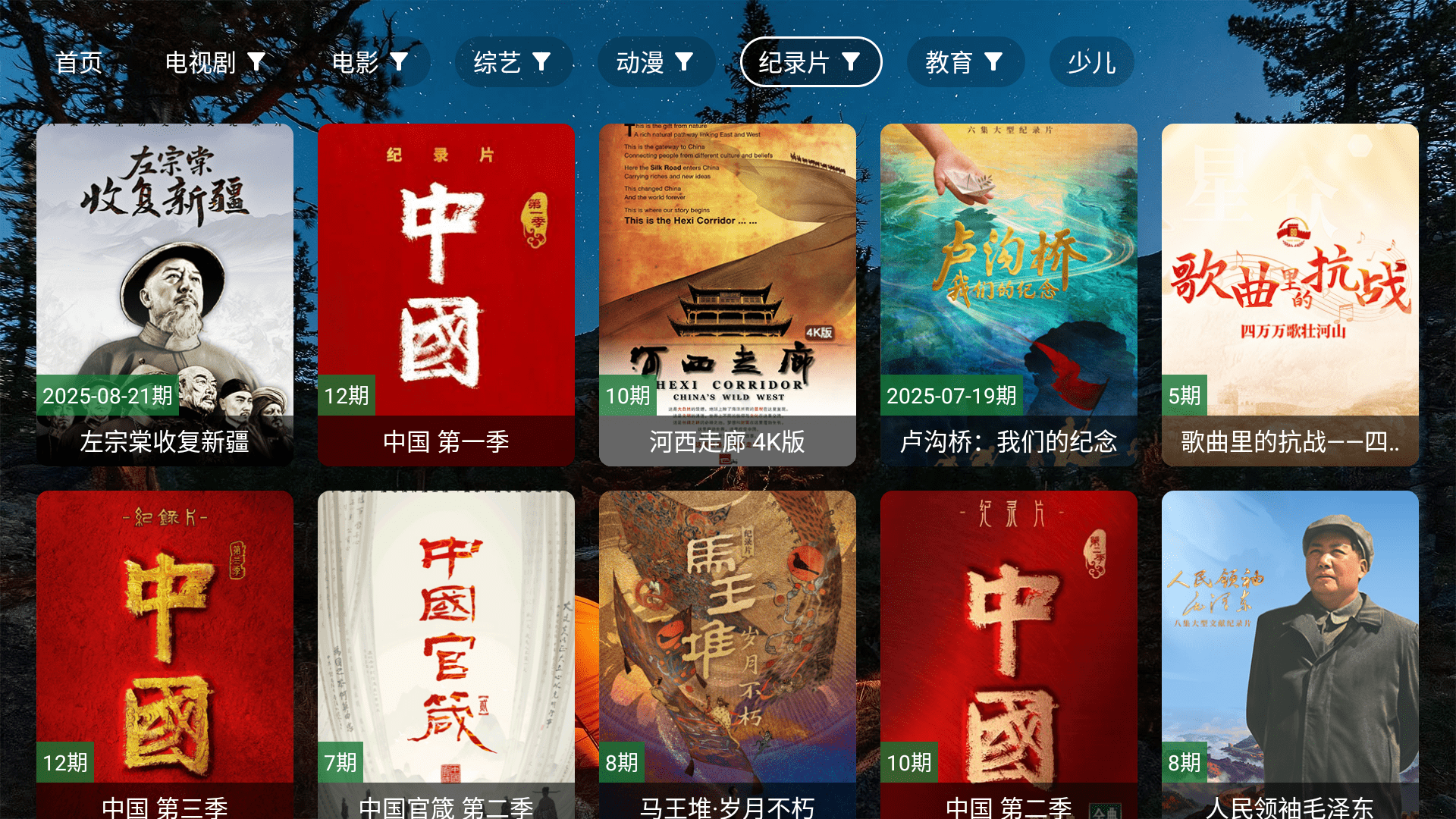This screenshot has height=819, width=1456.
Task: Select the 电影 tab
Action: pyautogui.click(x=370, y=62)
